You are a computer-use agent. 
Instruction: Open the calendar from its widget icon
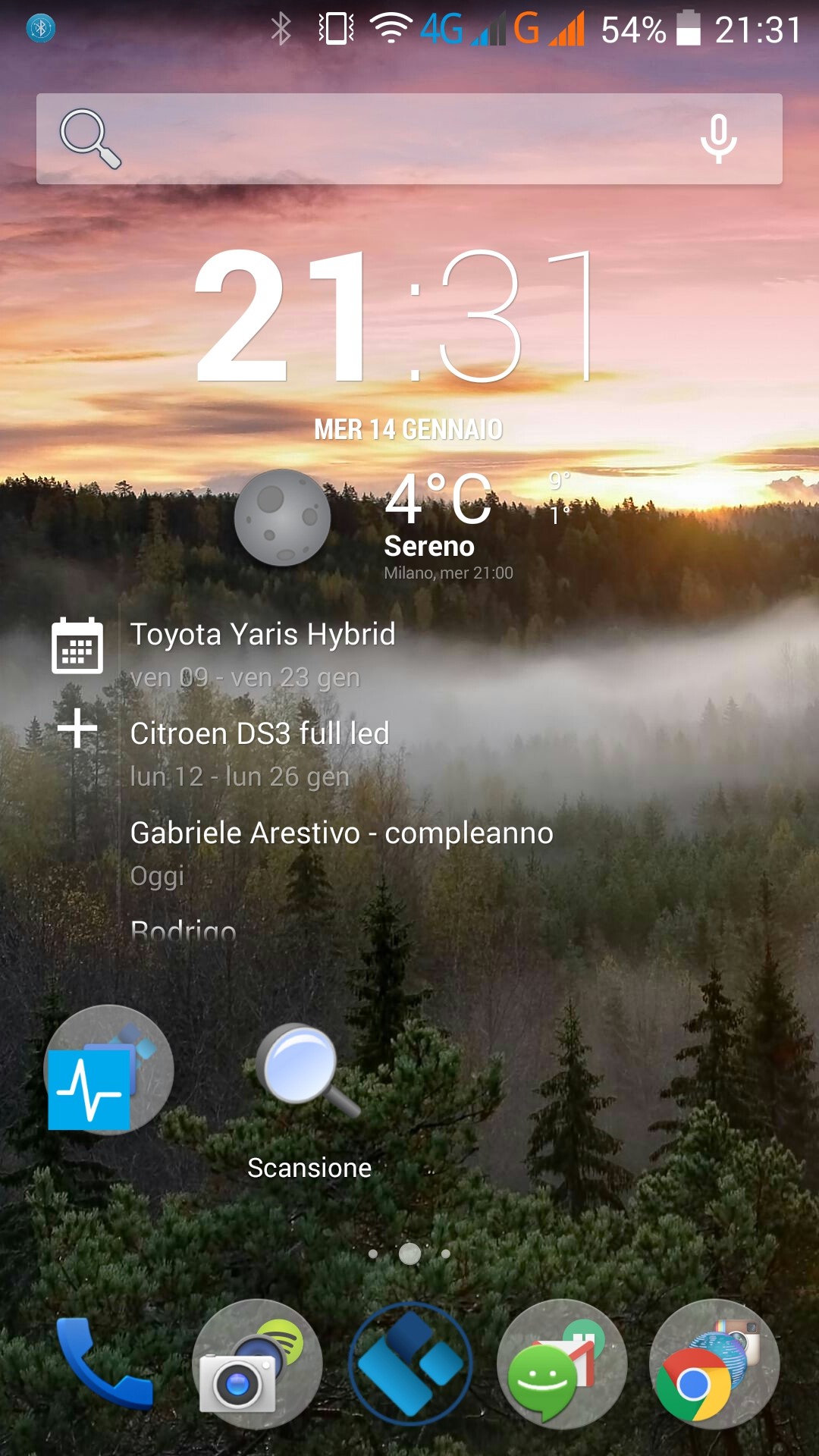[77, 646]
